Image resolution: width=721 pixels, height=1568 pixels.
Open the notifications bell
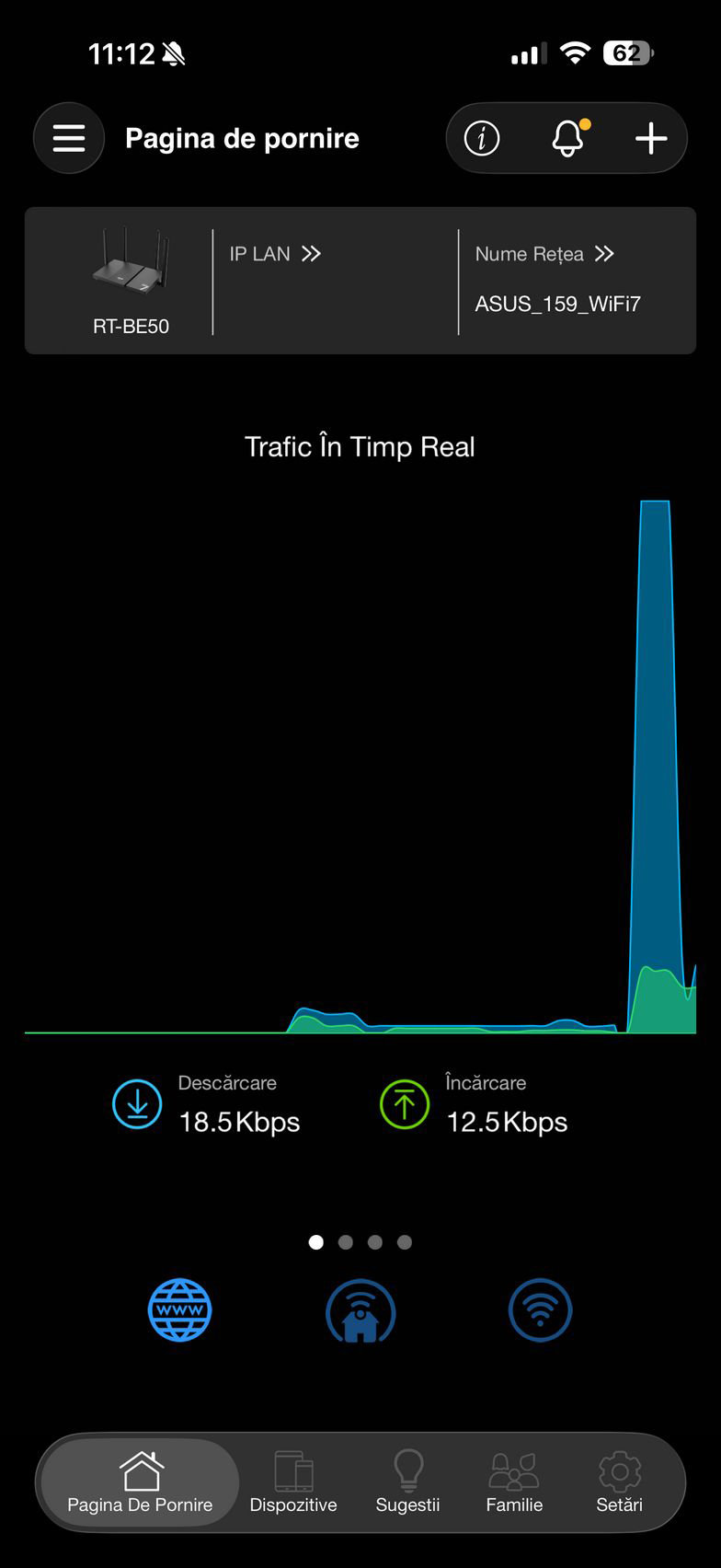click(567, 139)
